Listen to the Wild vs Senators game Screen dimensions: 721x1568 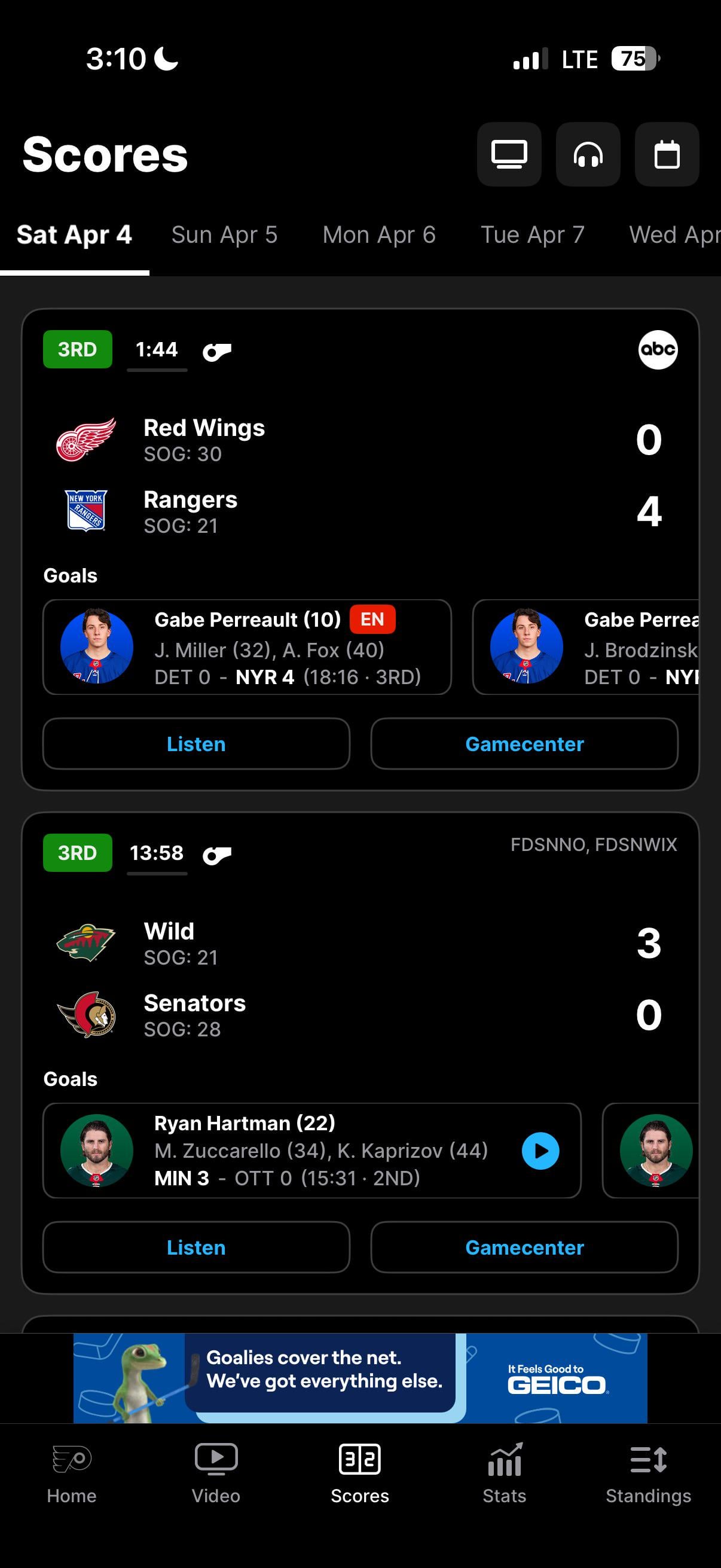196,1247
